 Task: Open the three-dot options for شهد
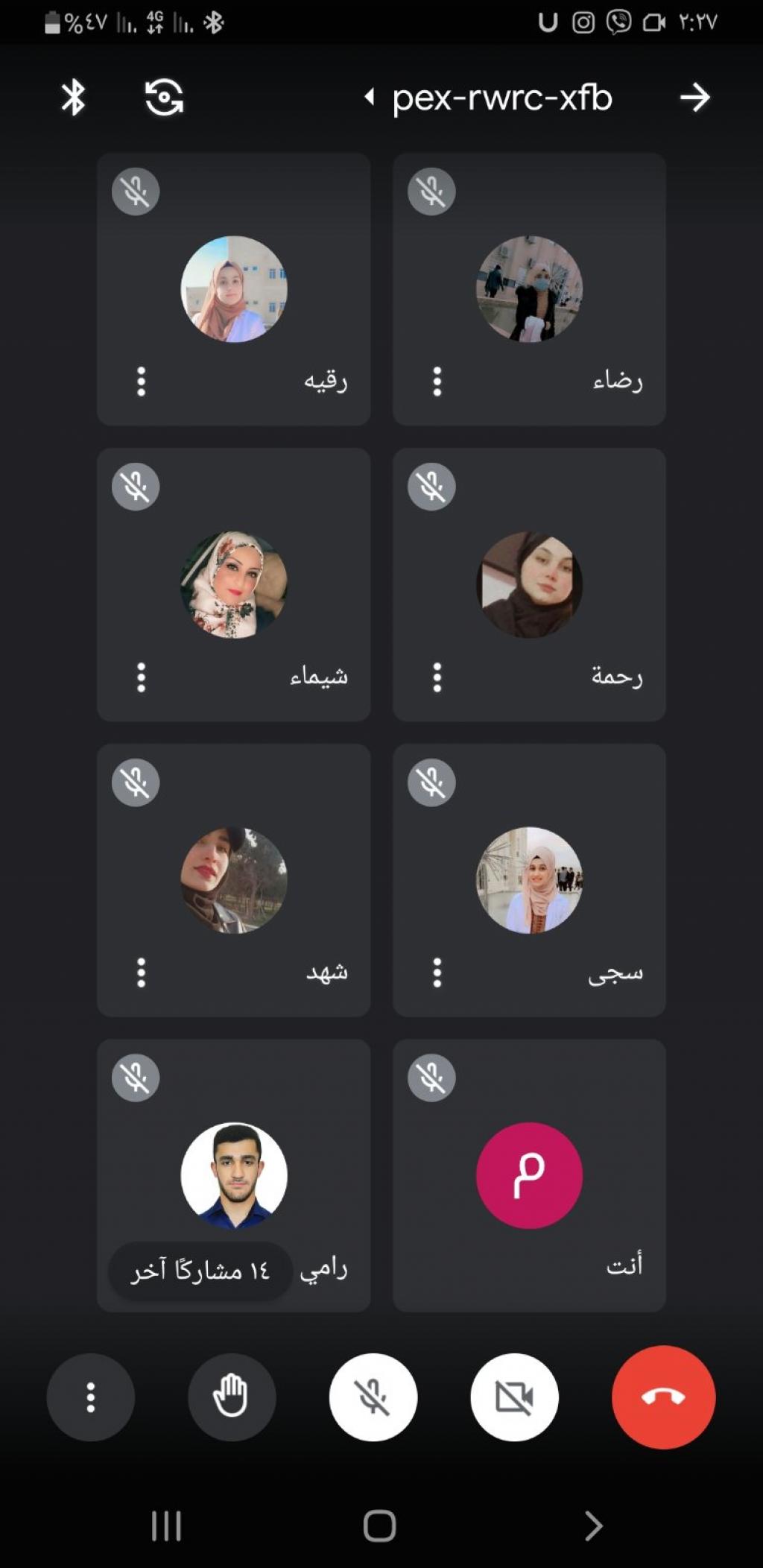[x=142, y=973]
